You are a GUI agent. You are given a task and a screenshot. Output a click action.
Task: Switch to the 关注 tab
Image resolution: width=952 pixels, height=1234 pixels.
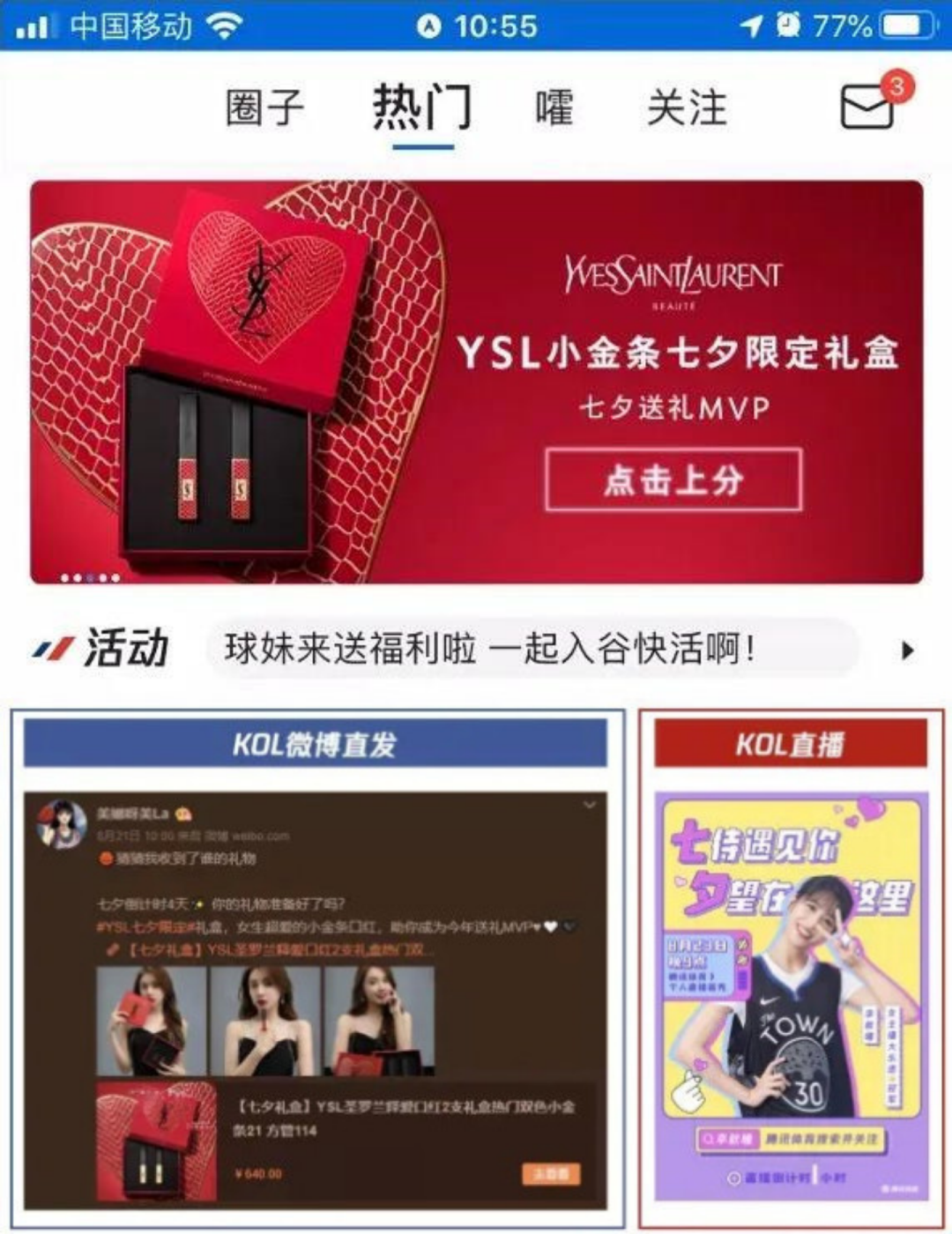[x=687, y=106]
